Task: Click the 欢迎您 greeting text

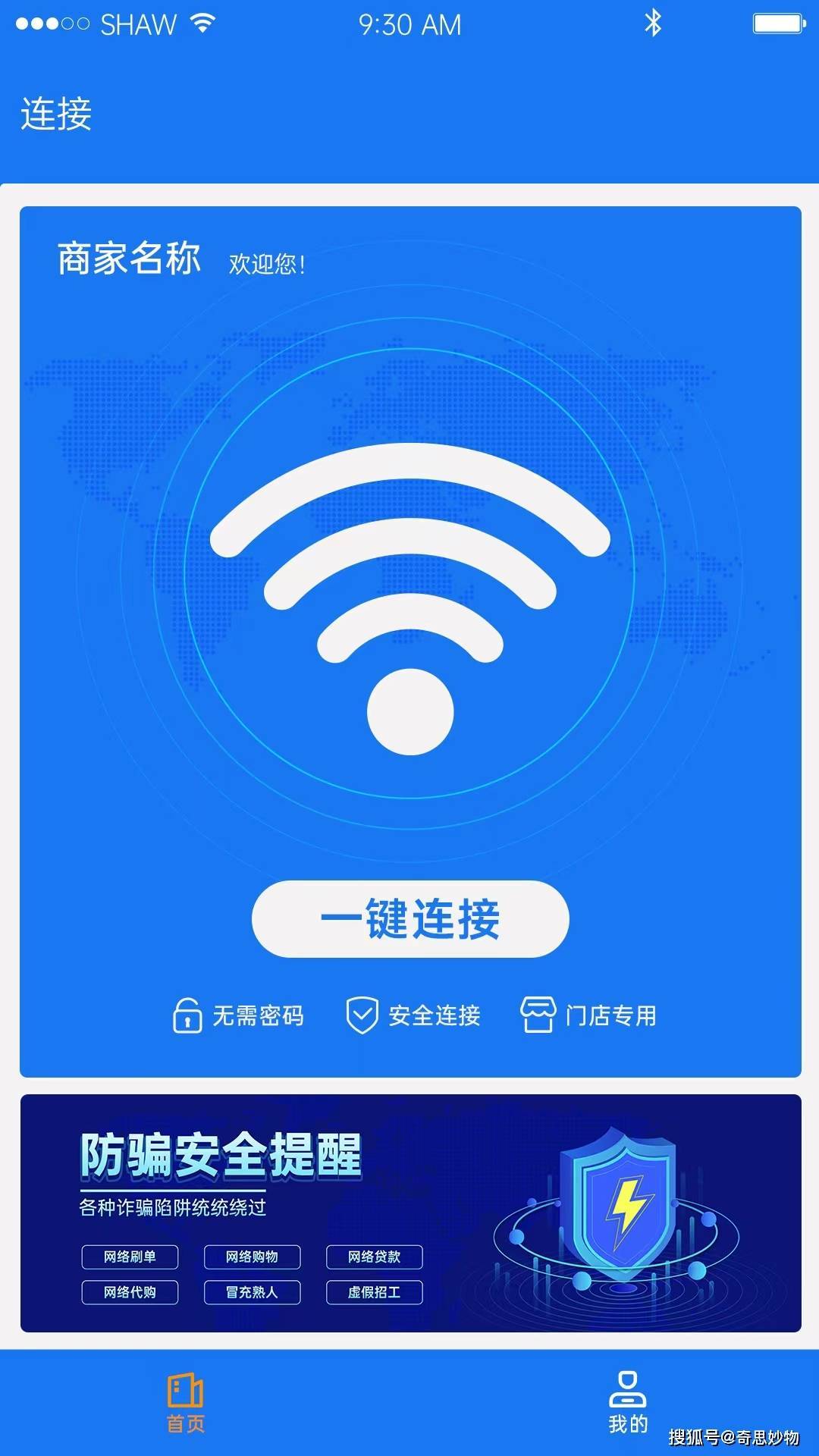Action: click(267, 264)
